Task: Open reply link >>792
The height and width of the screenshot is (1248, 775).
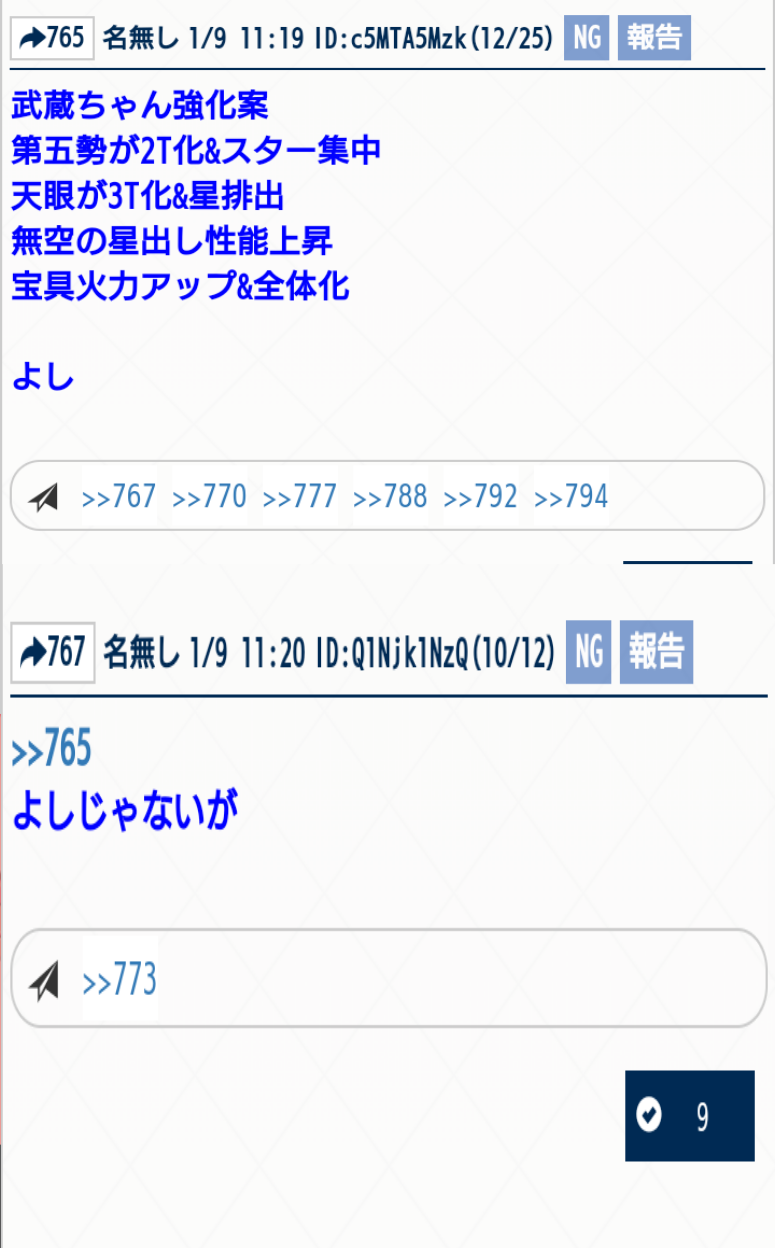Action: pyautogui.click(x=480, y=496)
